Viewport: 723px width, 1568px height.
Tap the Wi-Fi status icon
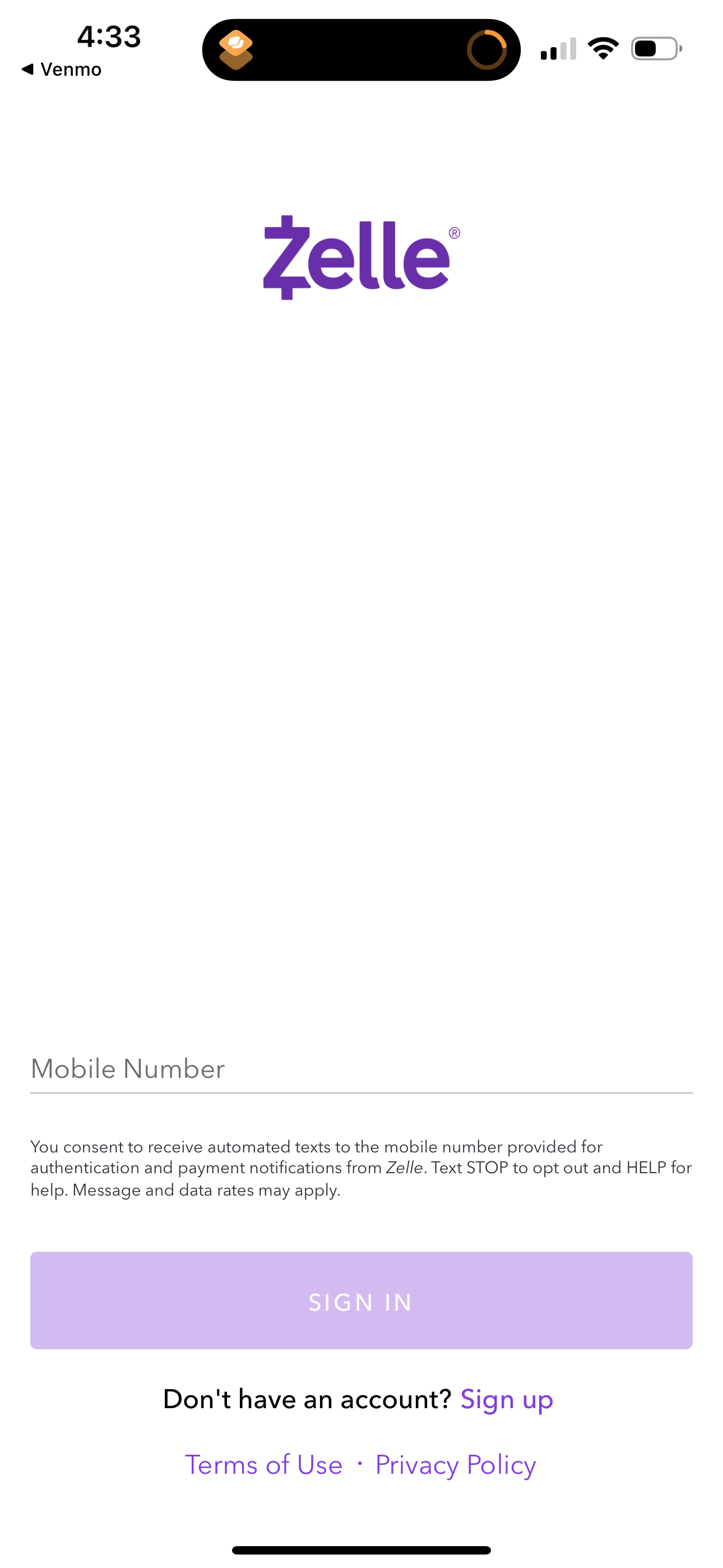click(602, 48)
